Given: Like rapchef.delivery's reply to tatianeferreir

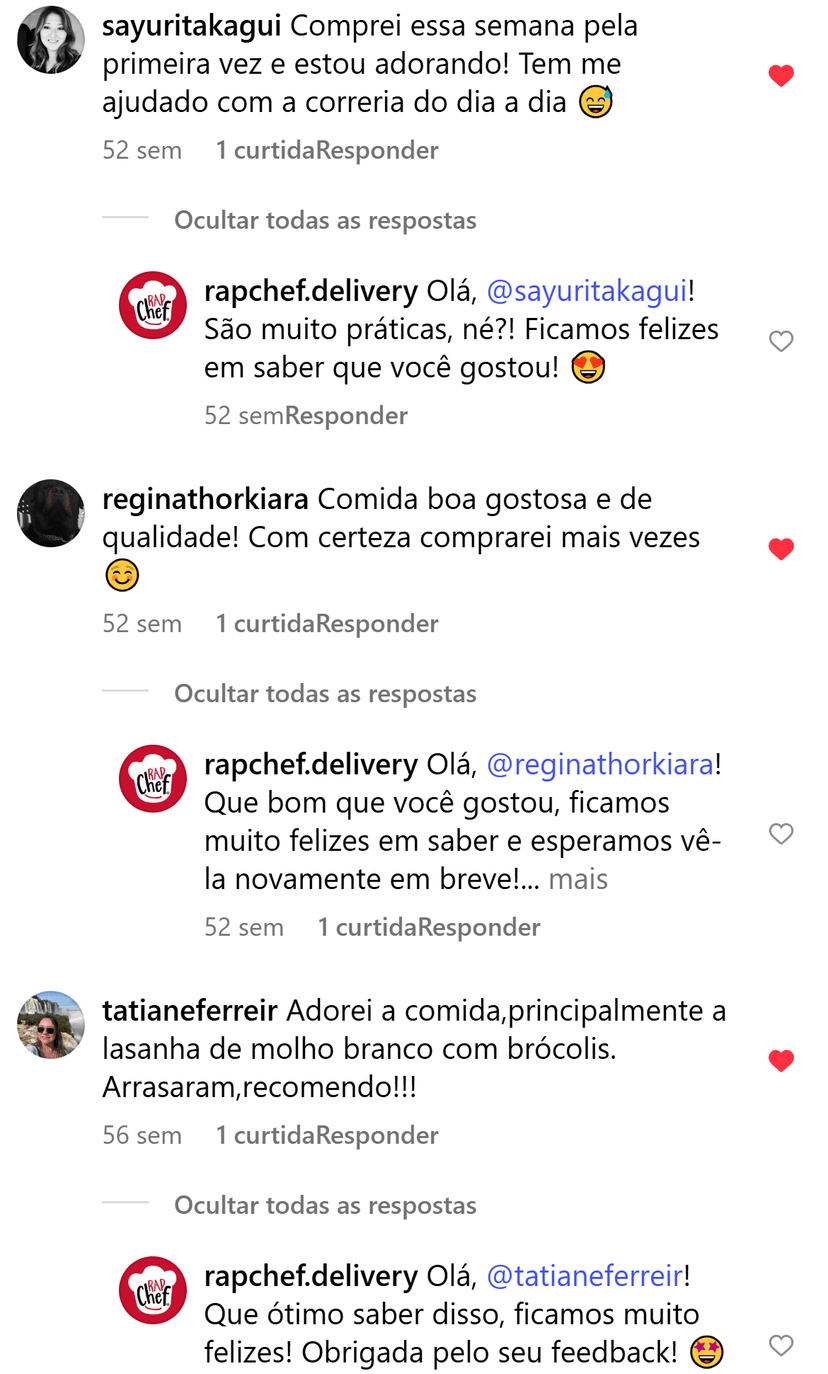Looking at the screenshot, I should 781,1347.
